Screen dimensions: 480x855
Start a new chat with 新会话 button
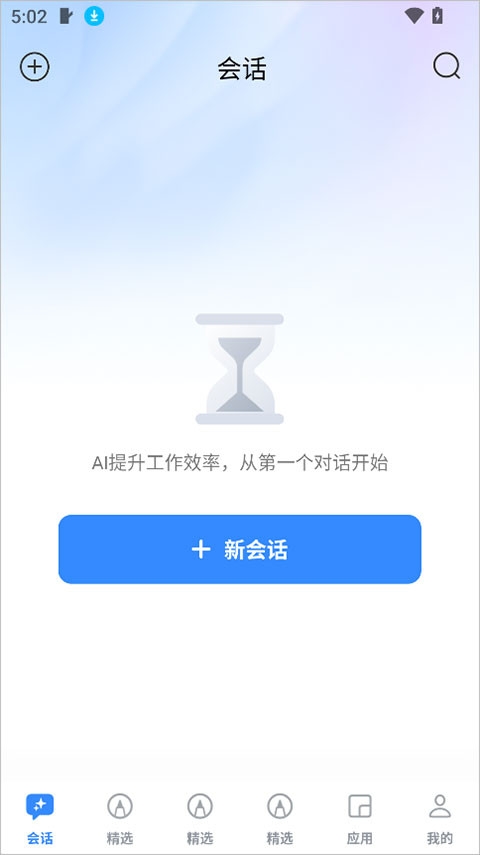tap(239, 549)
